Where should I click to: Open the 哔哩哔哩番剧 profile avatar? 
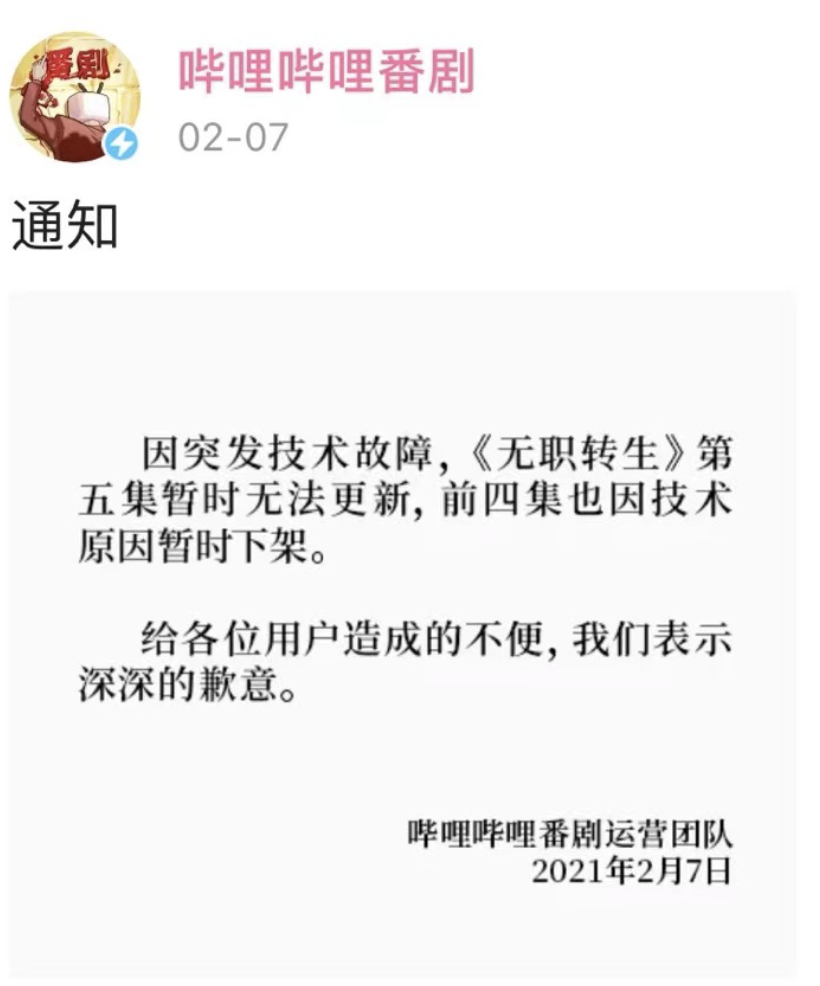click(x=75, y=97)
